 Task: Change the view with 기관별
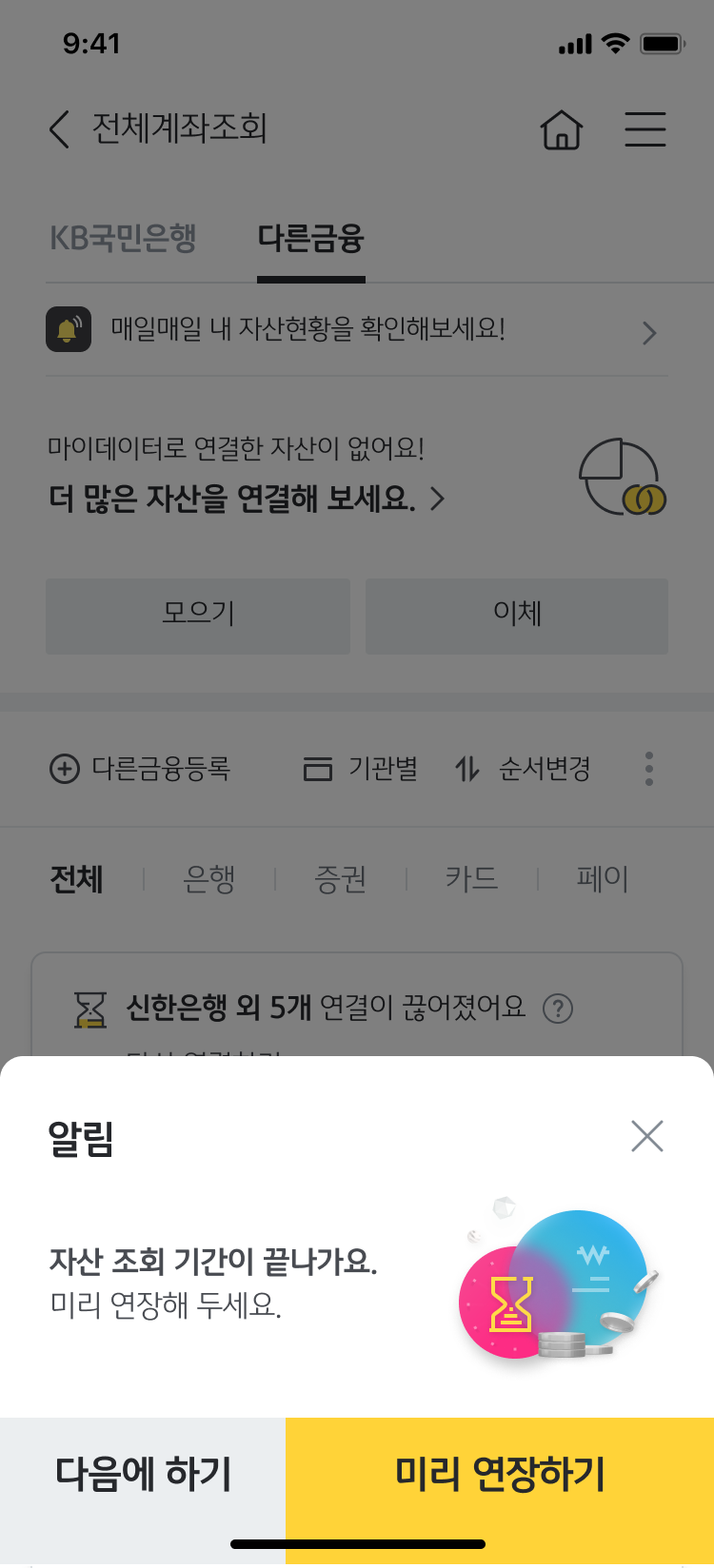click(x=362, y=769)
